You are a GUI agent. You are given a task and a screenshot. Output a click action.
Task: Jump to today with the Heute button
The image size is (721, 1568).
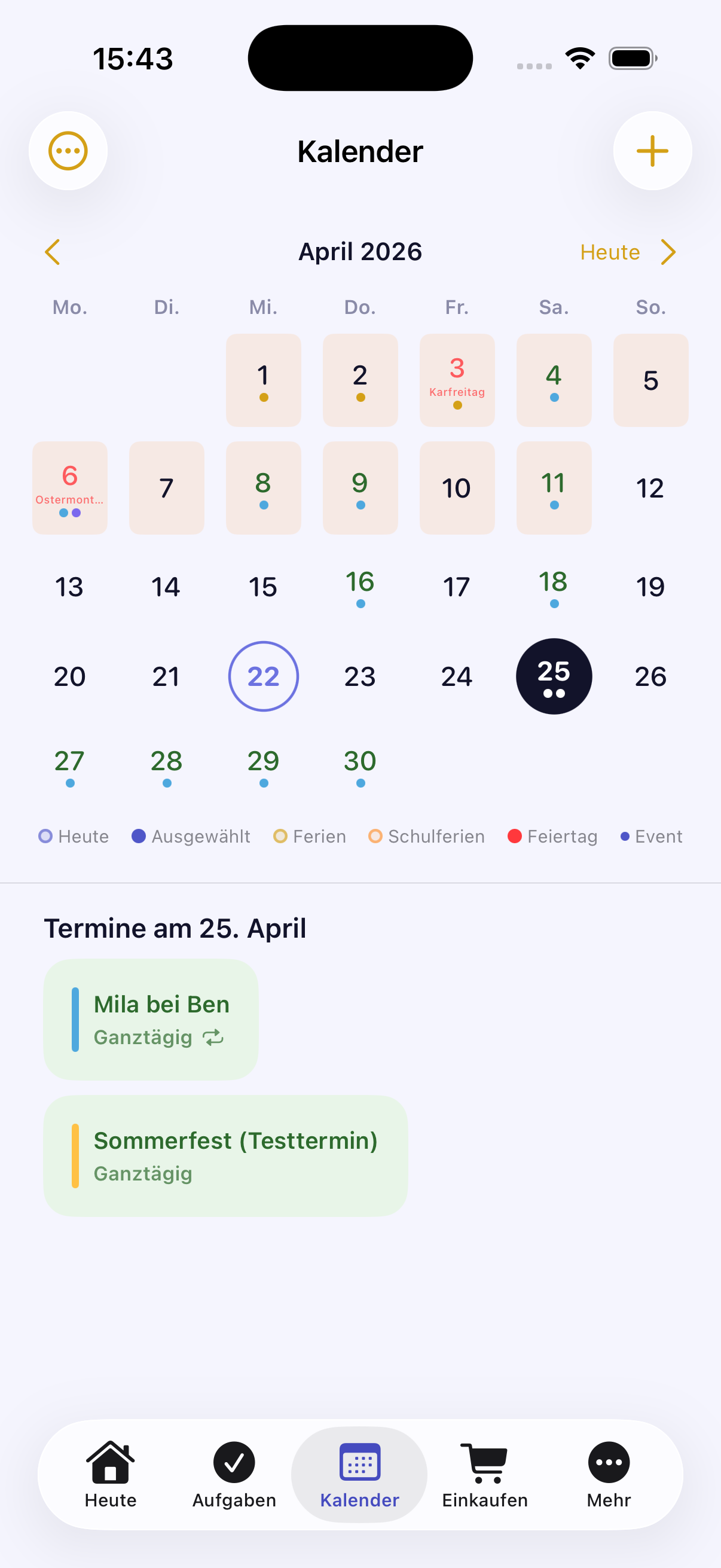609,252
